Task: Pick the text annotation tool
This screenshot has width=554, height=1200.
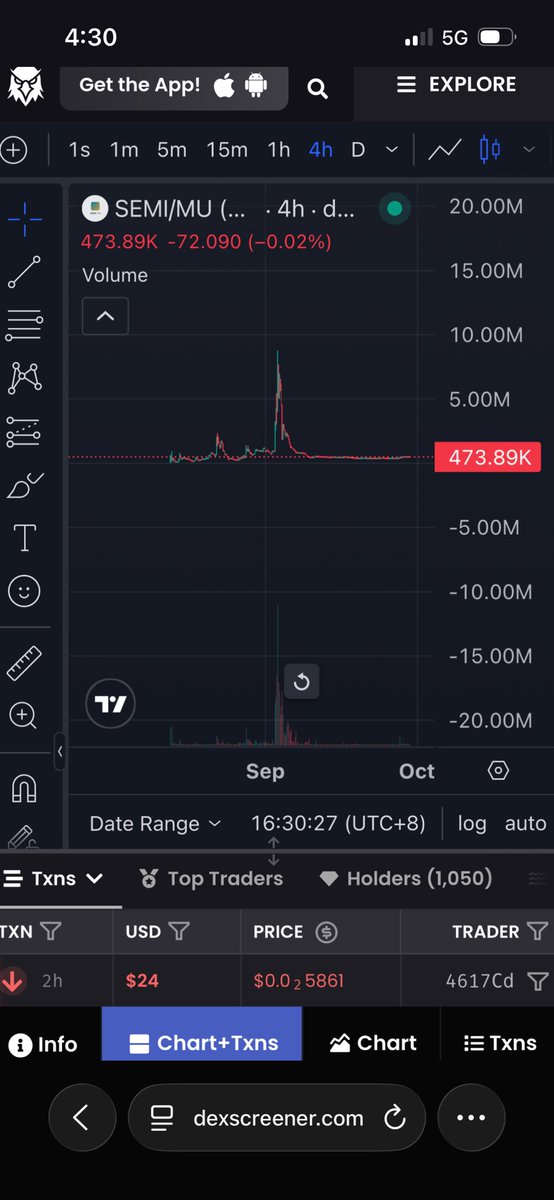Action: point(24,538)
